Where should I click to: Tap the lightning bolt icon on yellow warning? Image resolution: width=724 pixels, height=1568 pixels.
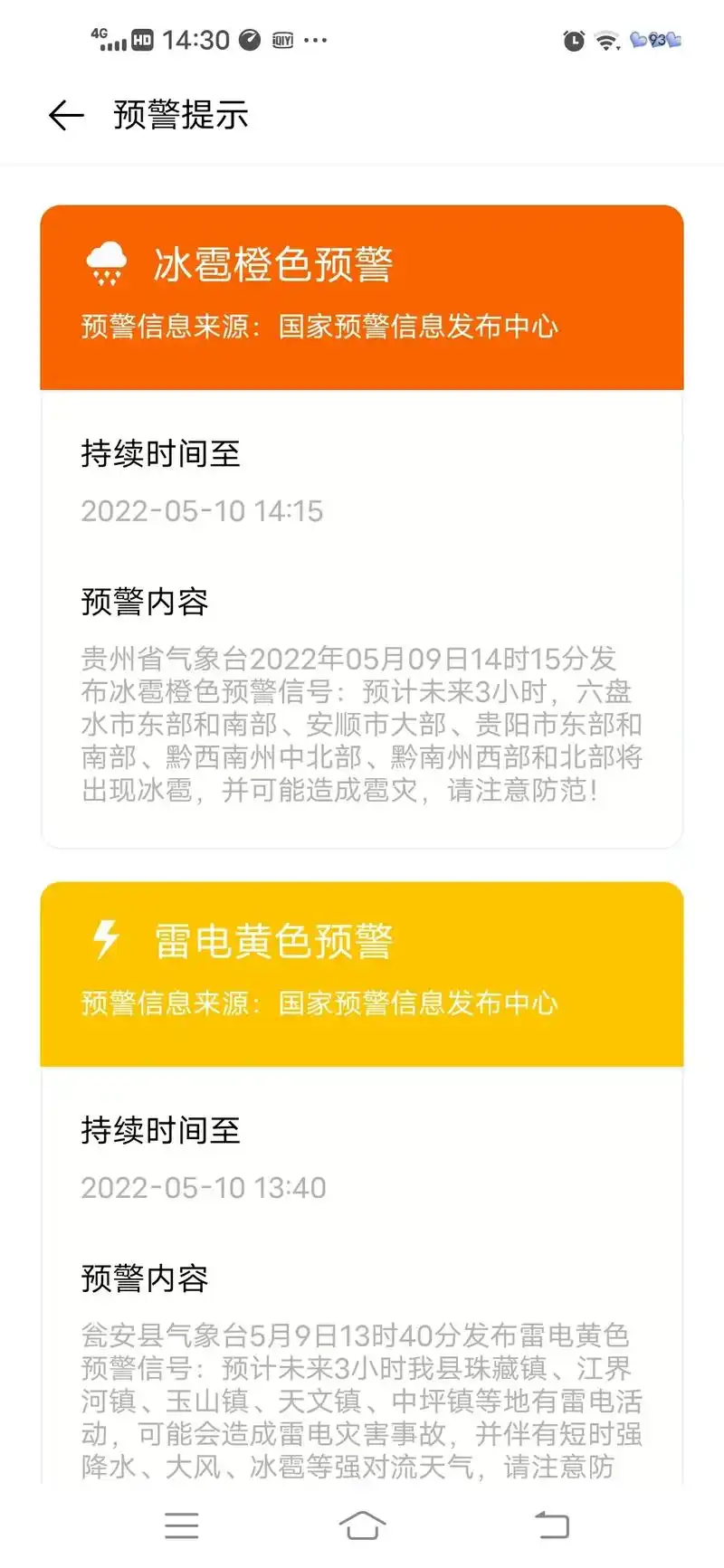point(106,939)
